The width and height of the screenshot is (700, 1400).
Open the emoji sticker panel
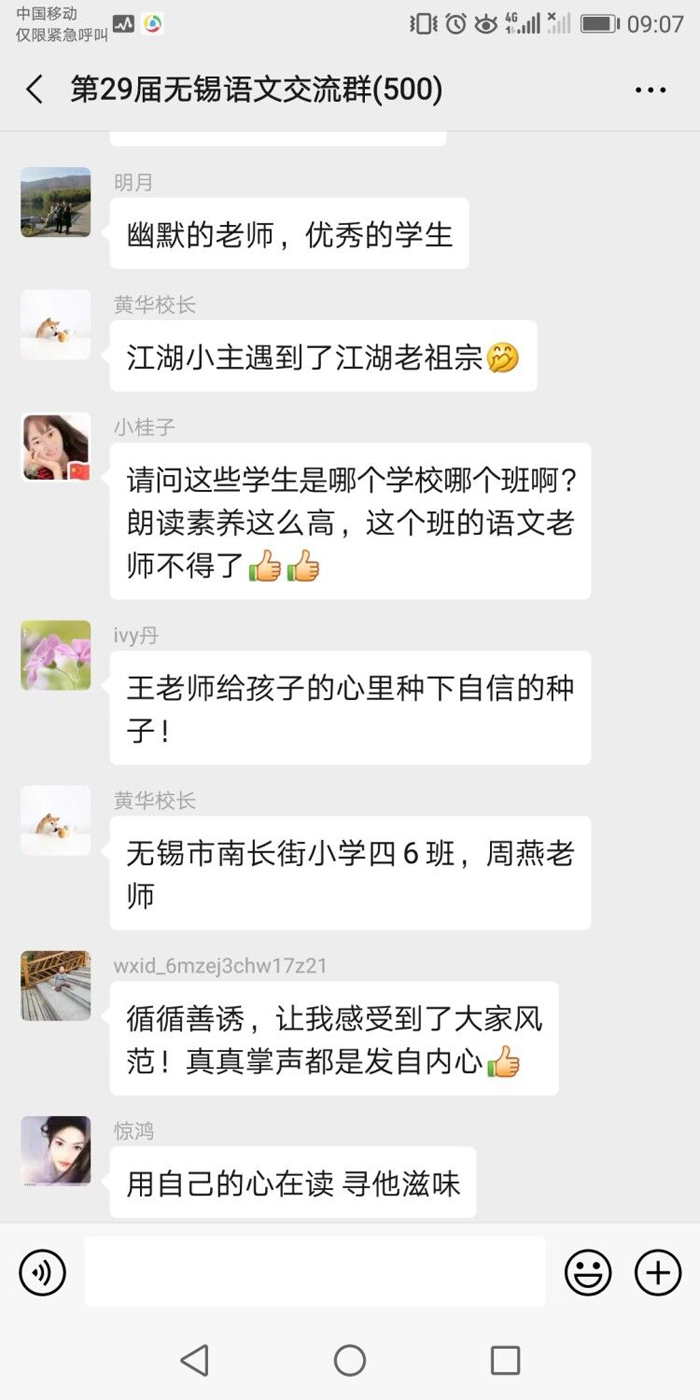[588, 1273]
